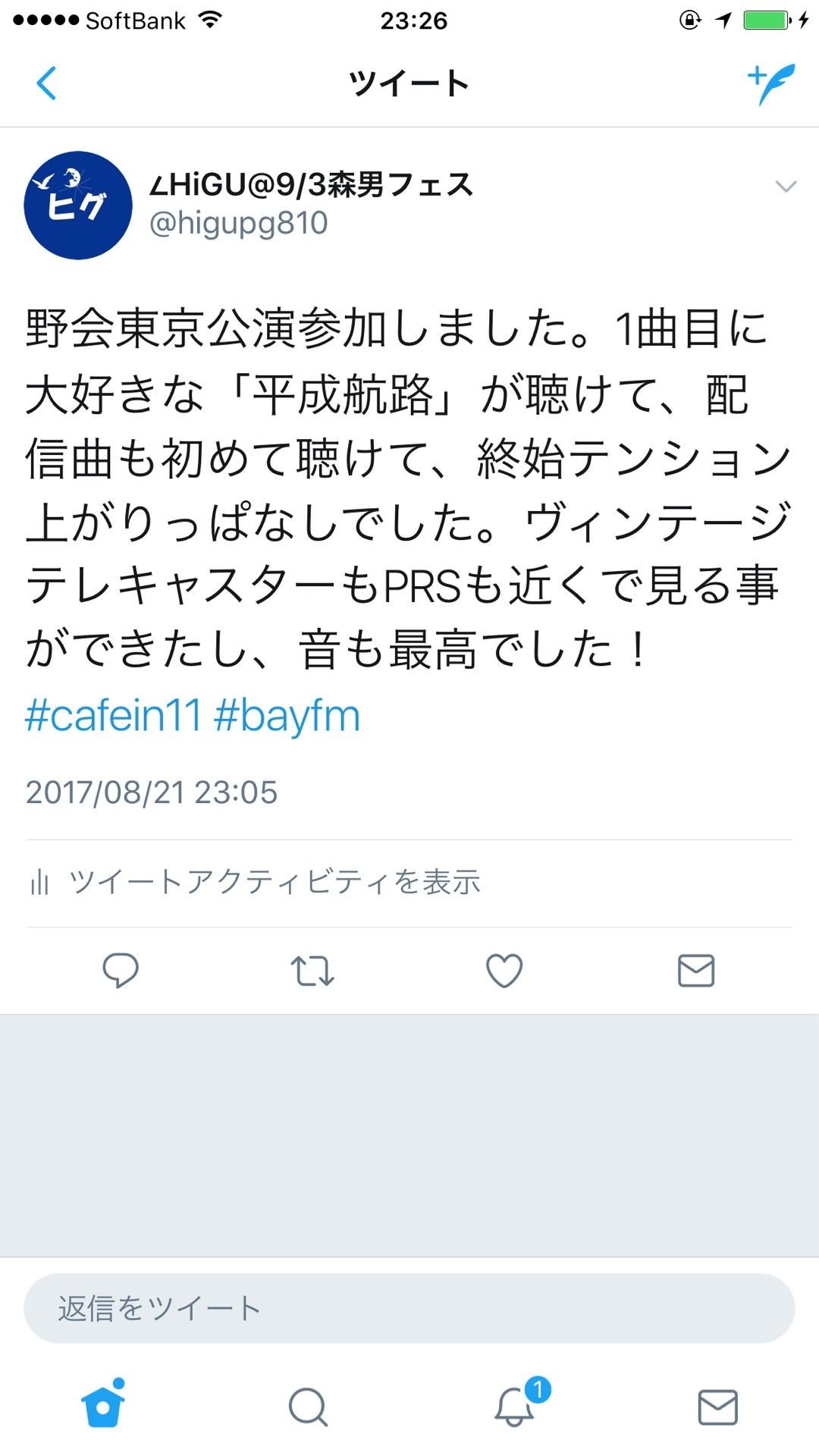Open the @higupg810 username
Screen dimensions: 819x1456
coord(239,223)
